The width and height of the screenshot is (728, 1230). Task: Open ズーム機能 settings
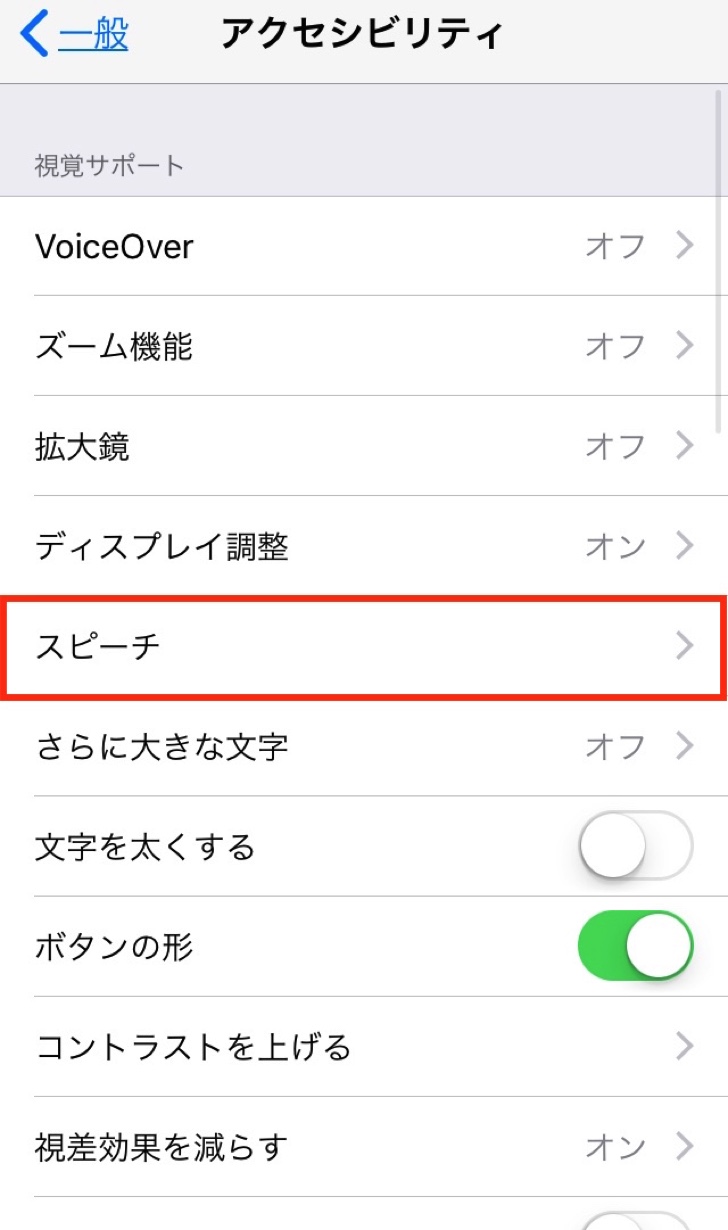point(364,346)
